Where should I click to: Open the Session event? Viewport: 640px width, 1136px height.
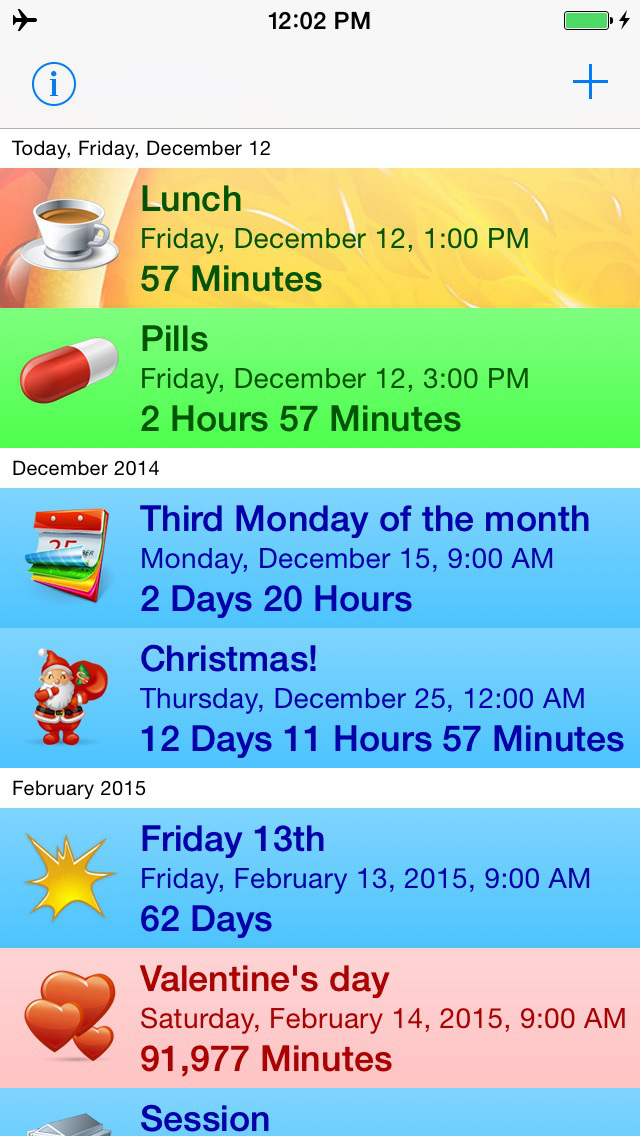[x=320, y=1114]
